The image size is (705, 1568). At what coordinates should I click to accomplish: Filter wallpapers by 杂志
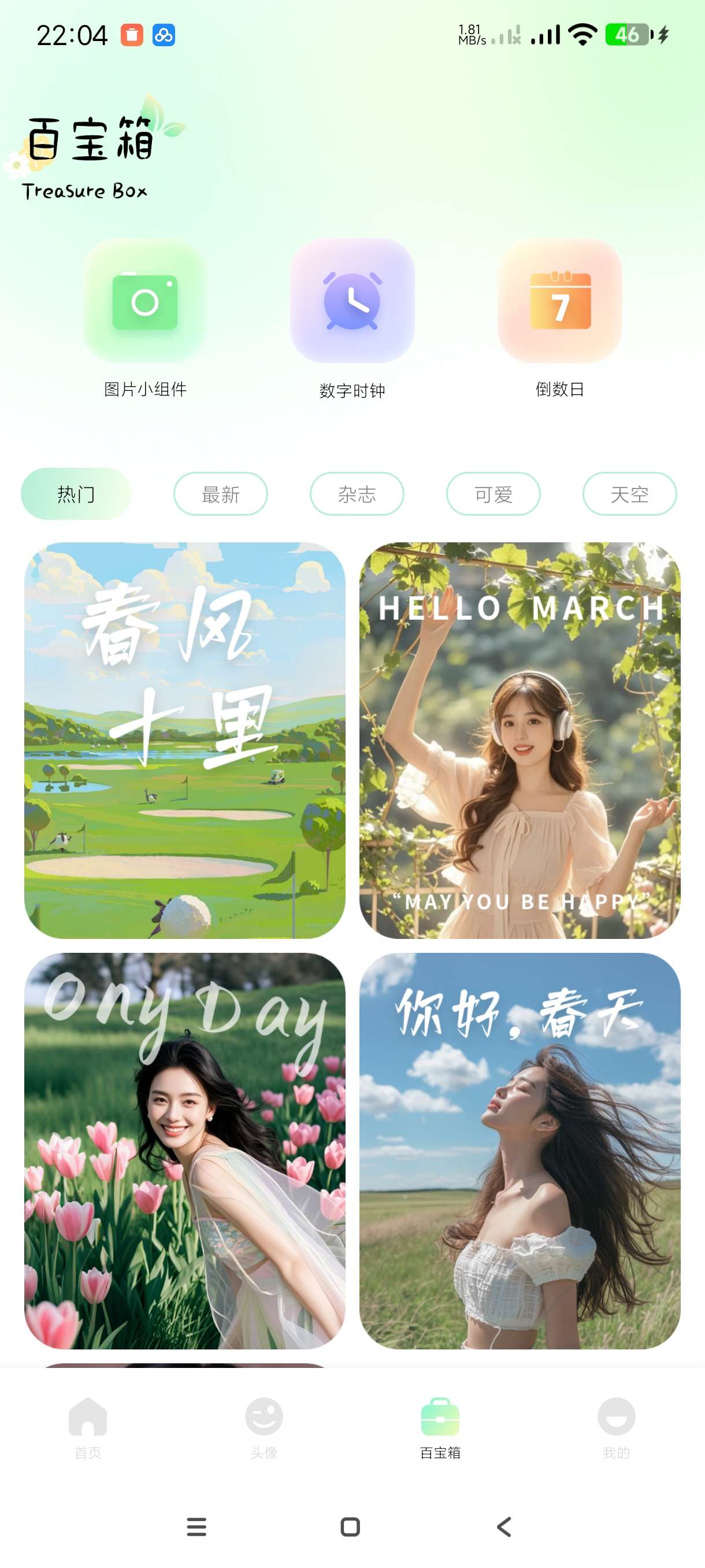pyautogui.click(x=357, y=494)
